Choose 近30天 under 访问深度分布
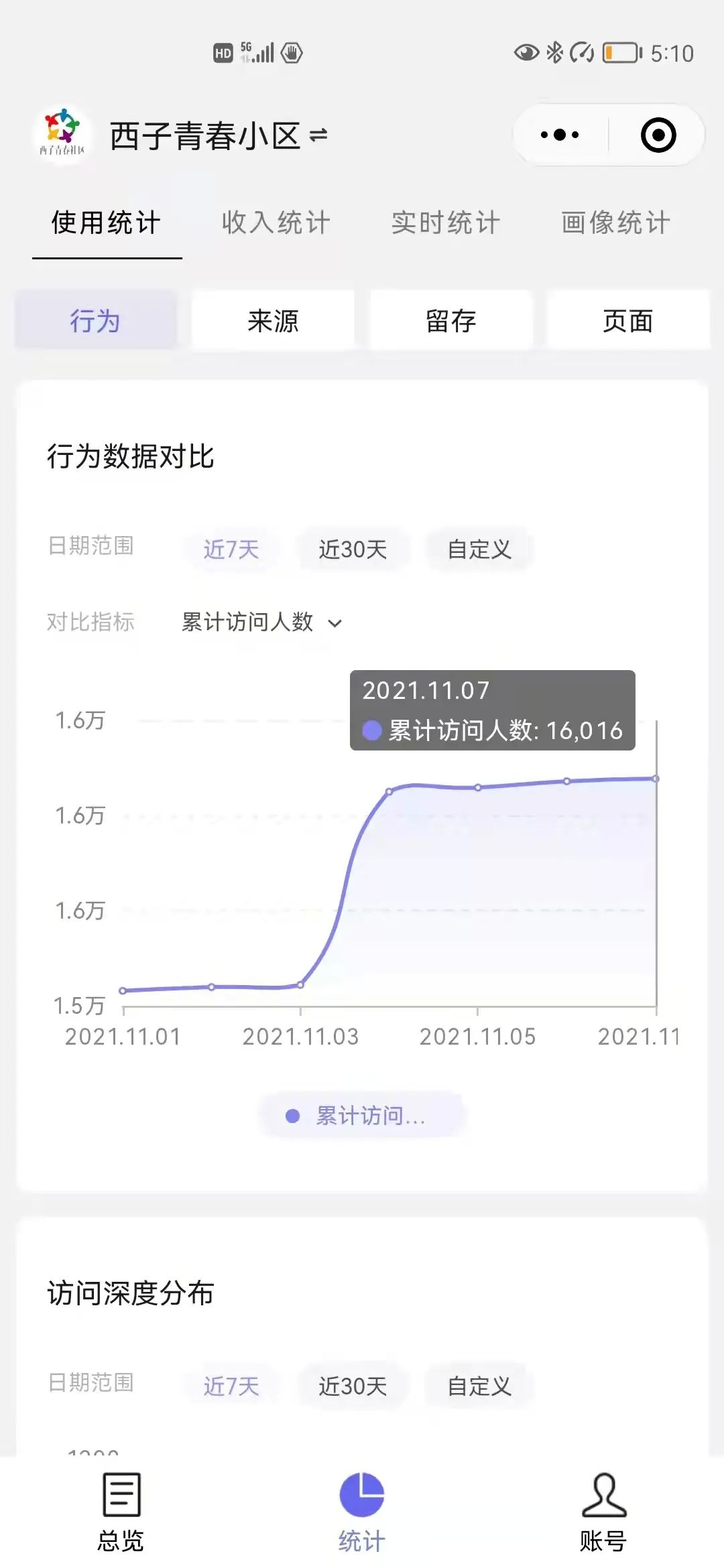Viewport: 724px width, 1568px height. tap(353, 1386)
